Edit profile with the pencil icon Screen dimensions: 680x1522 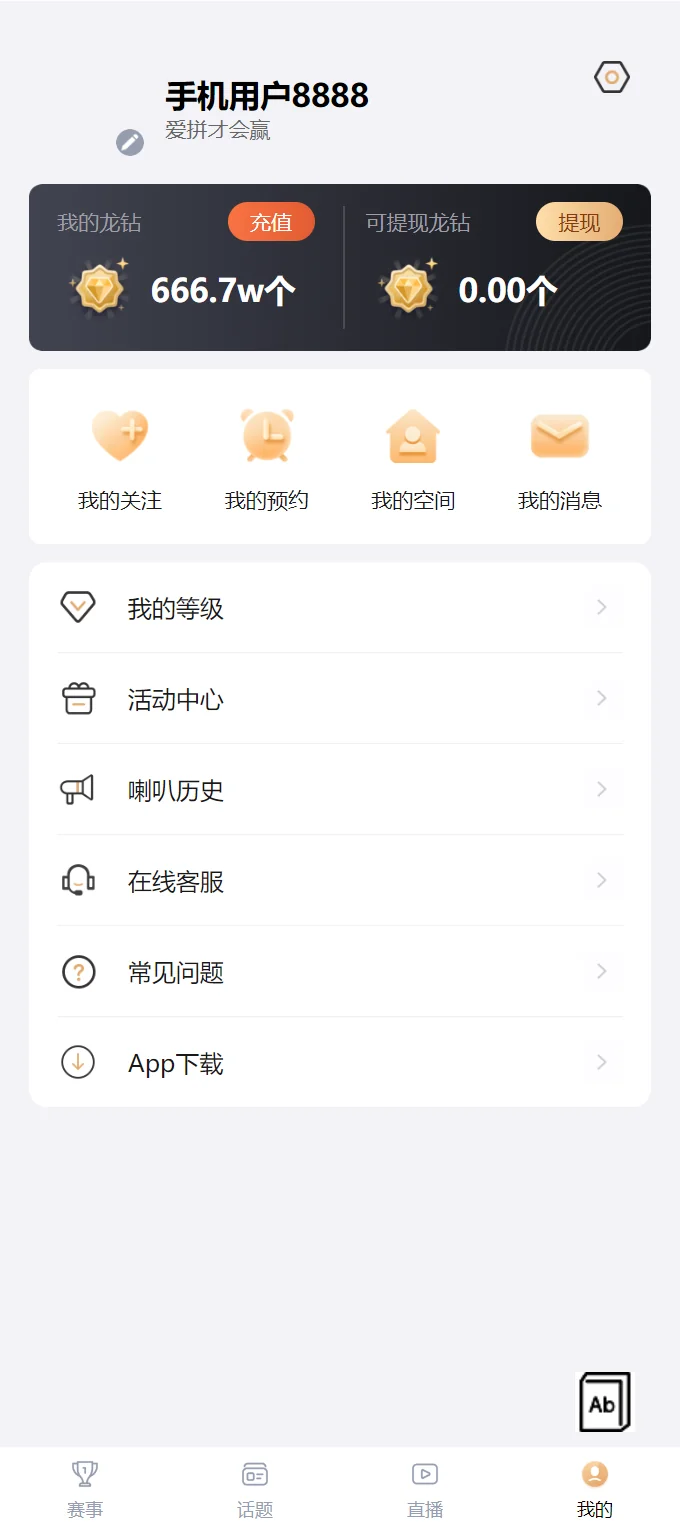coord(130,142)
